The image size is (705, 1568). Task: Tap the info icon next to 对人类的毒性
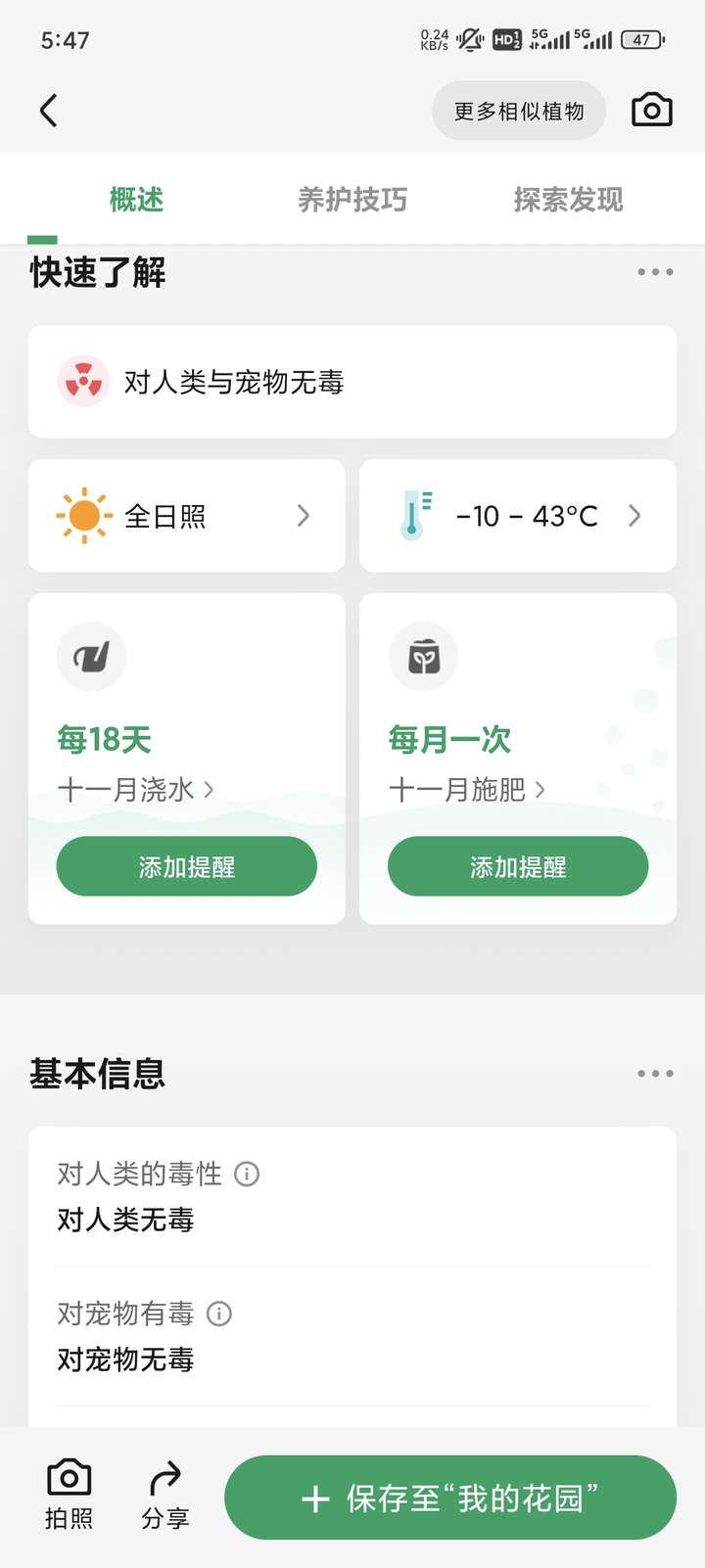tap(247, 1174)
